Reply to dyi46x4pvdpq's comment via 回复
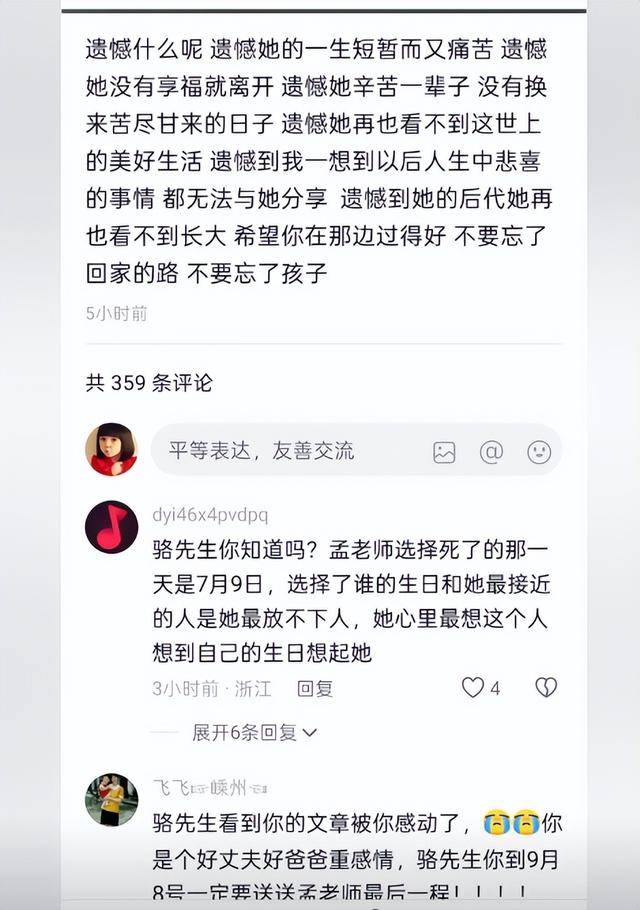This screenshot has height=910, width=640. [315, 688]
